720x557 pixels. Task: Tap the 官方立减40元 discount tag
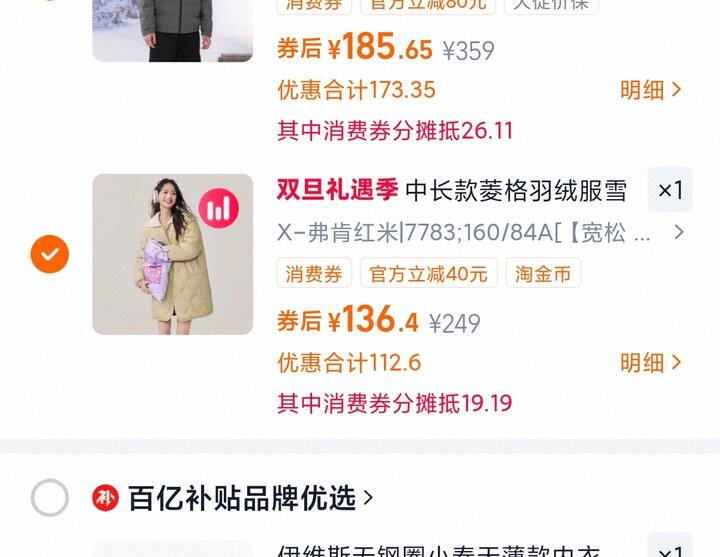(x=428, y=273)
